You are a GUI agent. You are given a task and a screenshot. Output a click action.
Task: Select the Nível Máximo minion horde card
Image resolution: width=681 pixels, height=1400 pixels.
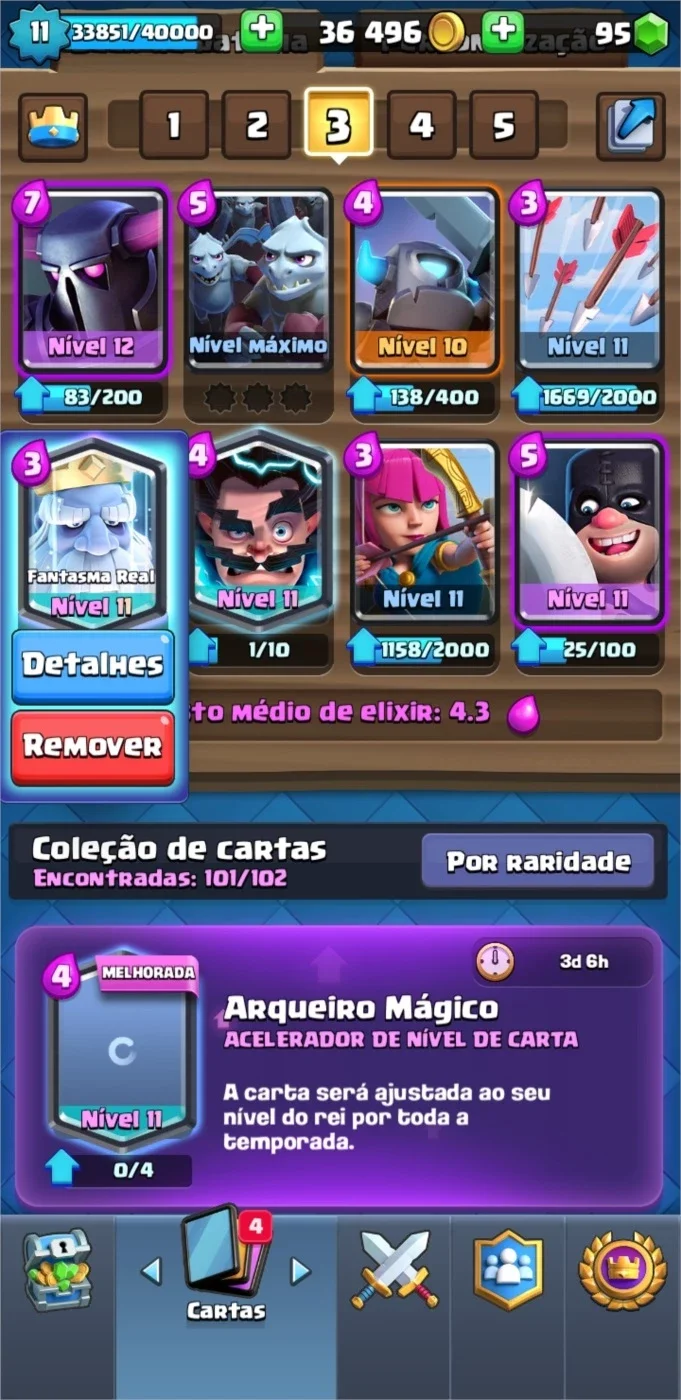click(258, 282)
